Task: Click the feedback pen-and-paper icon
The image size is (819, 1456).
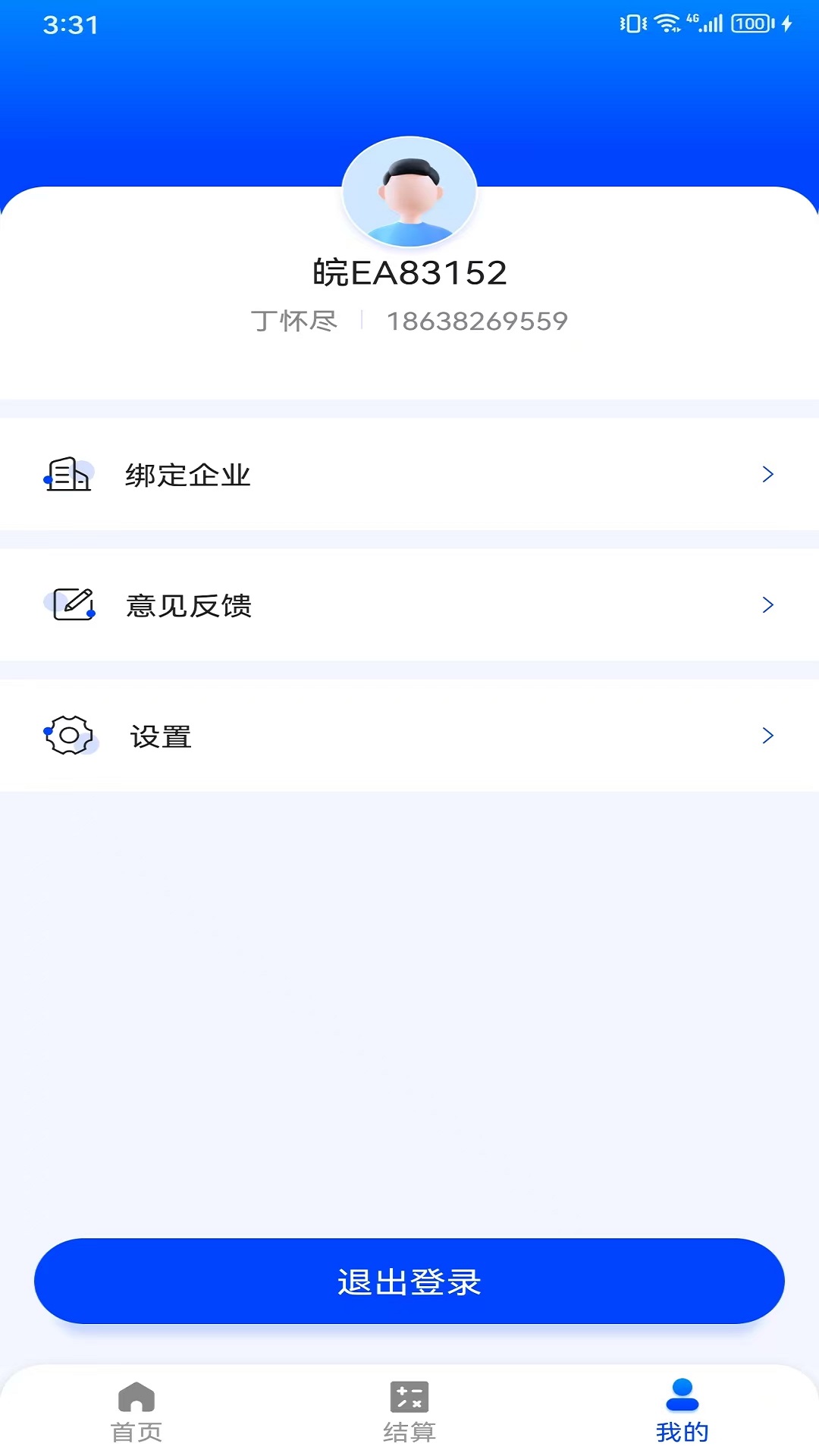Action: (x=71, y=604)
